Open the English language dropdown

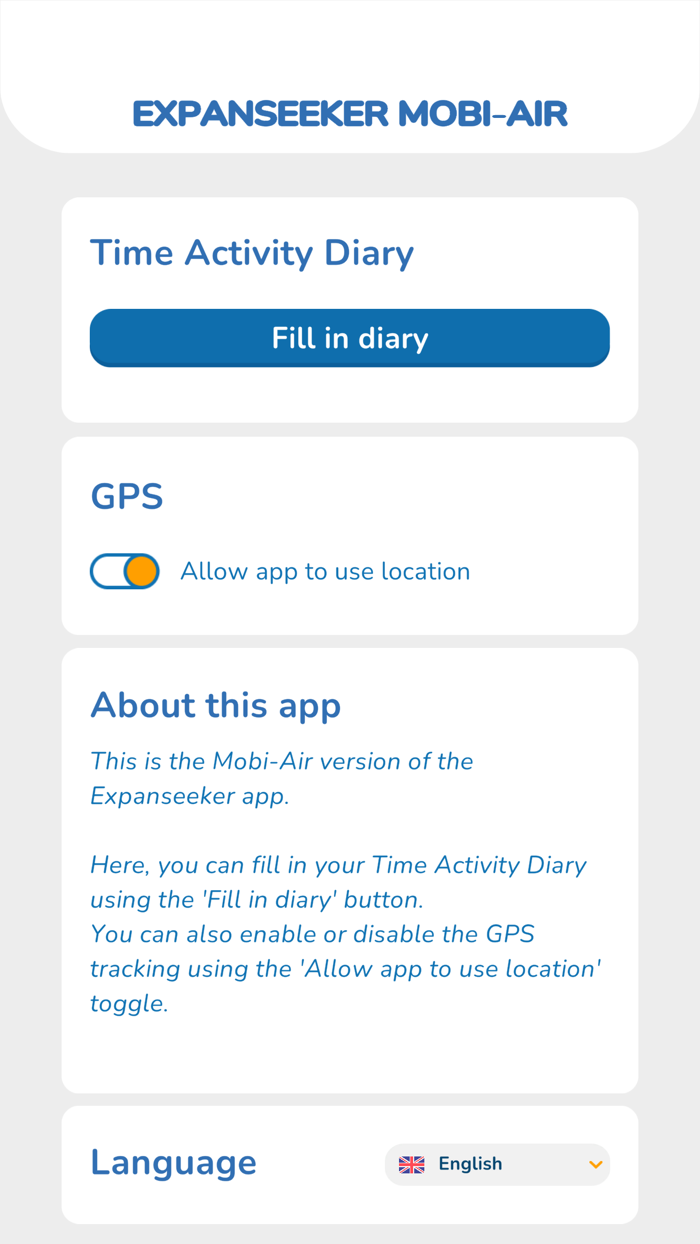497,1164
